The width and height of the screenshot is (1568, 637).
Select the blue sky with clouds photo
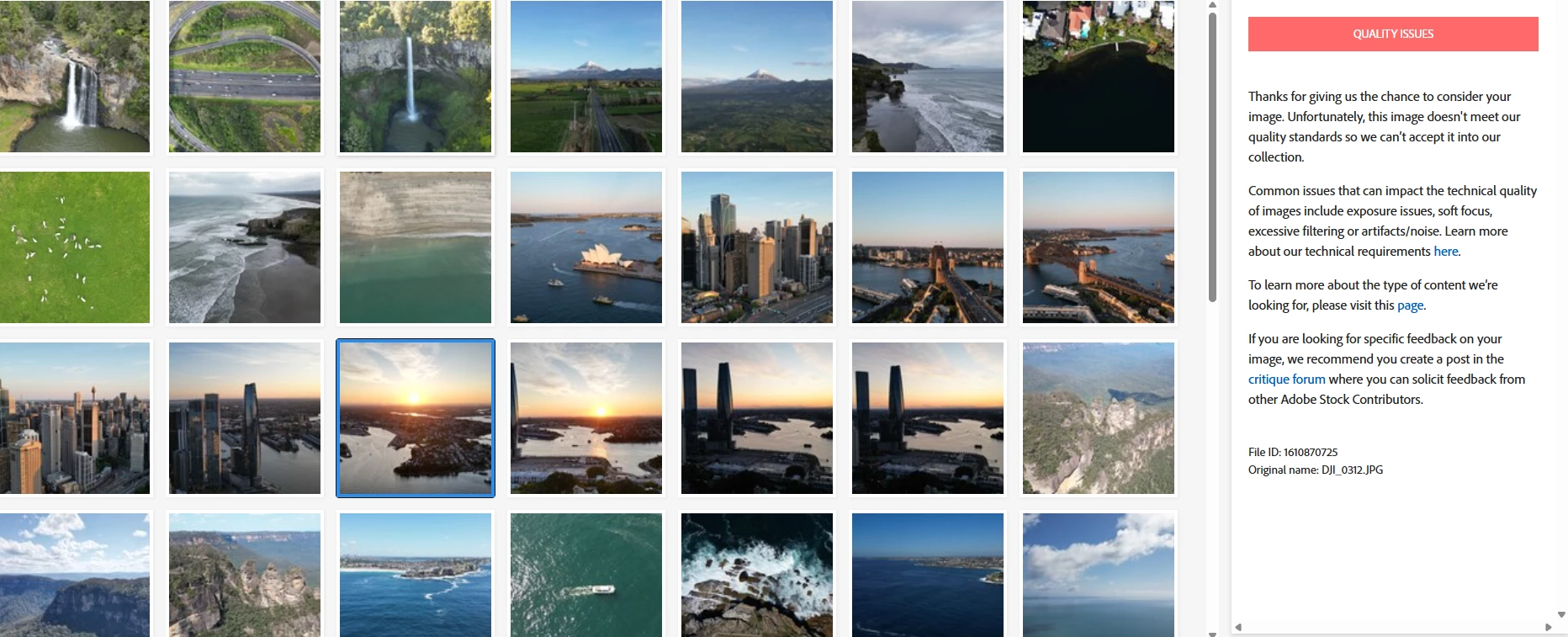coord(1099,576)
